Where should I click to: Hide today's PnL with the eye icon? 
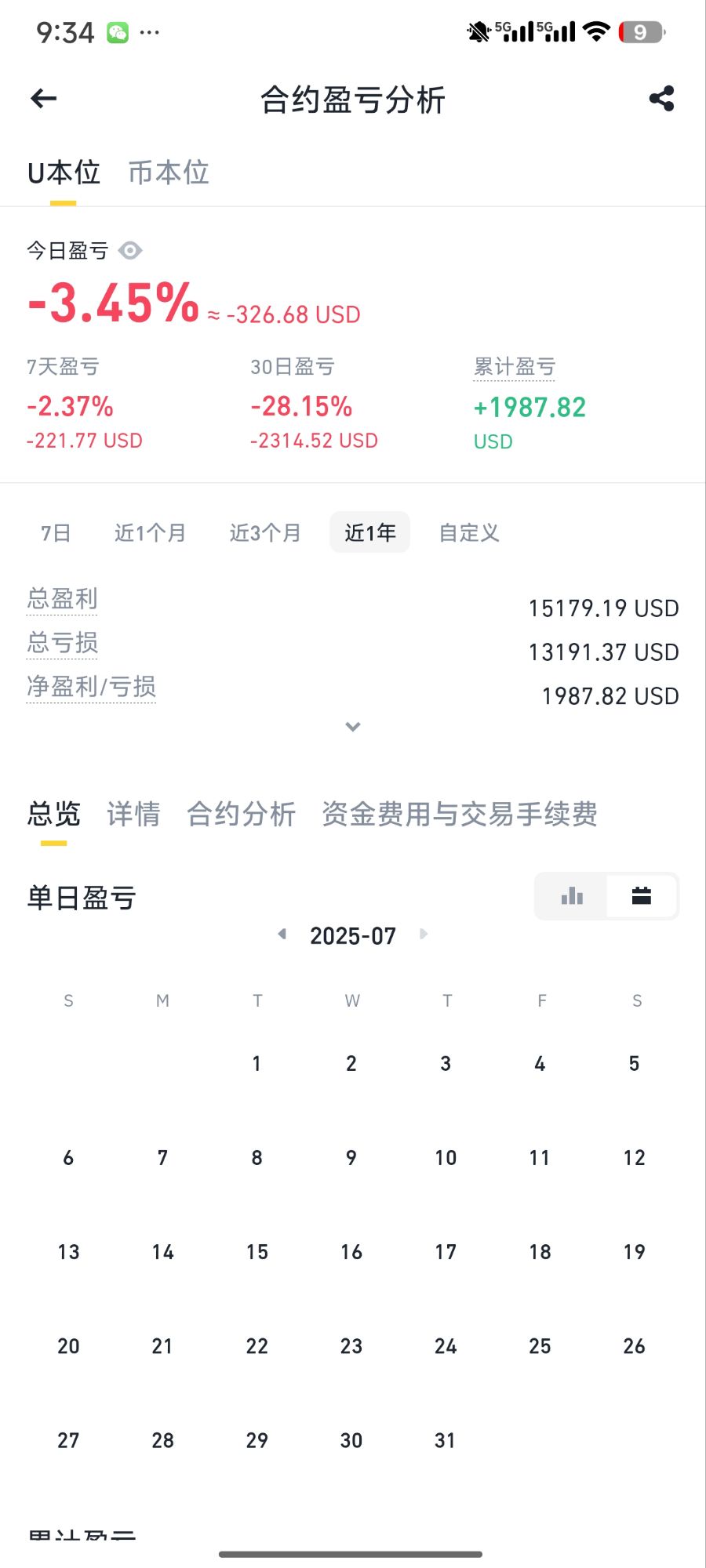click(130, 250)
